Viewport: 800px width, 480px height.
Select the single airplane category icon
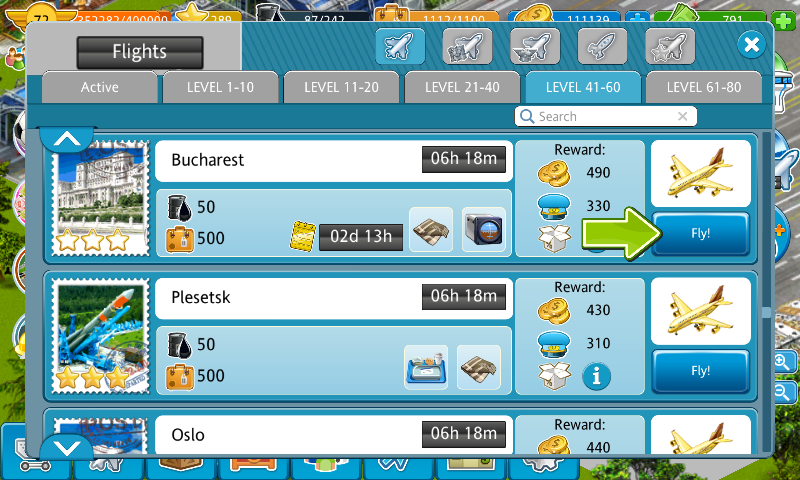click(400, 46)
